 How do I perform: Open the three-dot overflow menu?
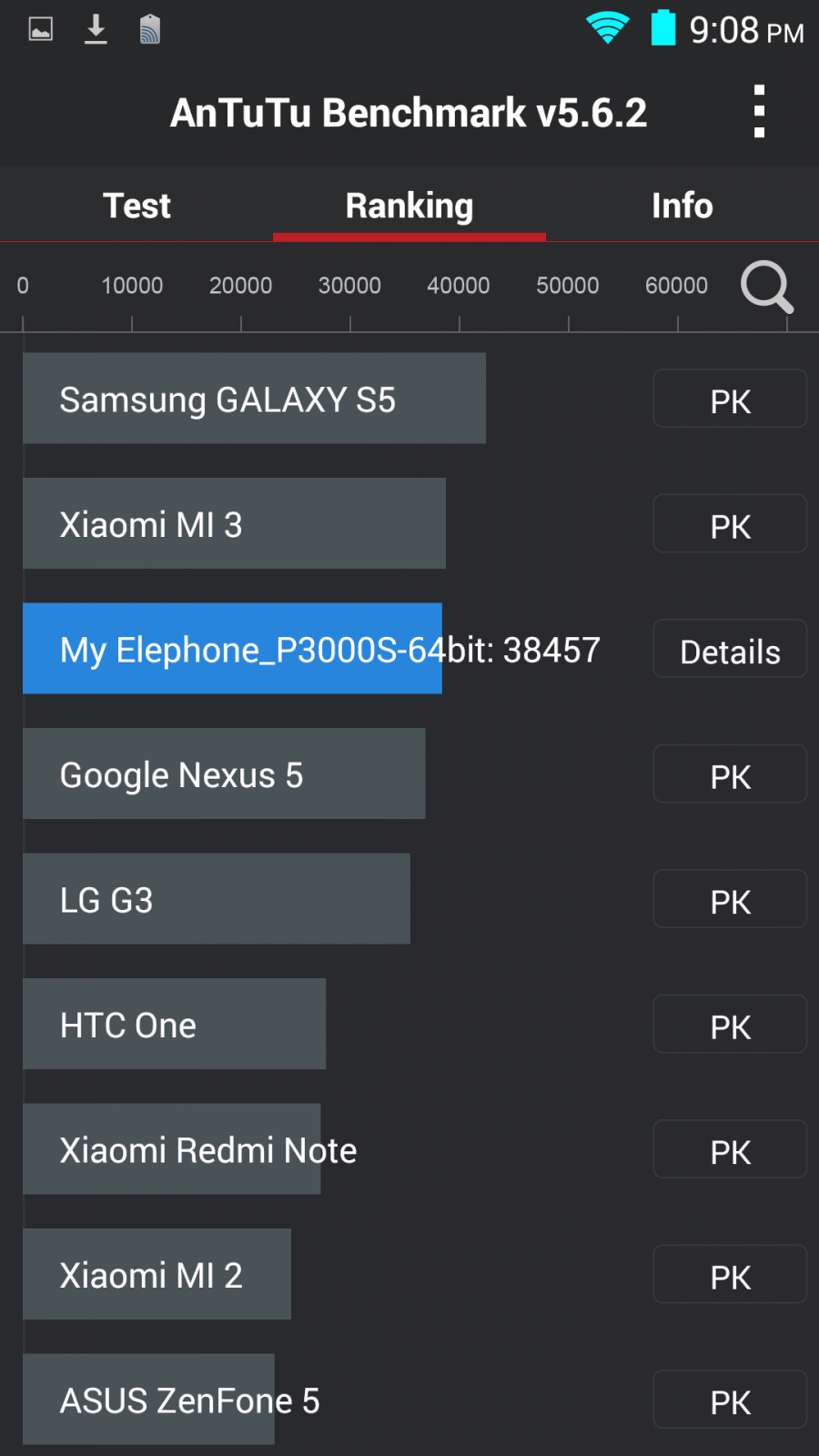[x=759, y=112]
